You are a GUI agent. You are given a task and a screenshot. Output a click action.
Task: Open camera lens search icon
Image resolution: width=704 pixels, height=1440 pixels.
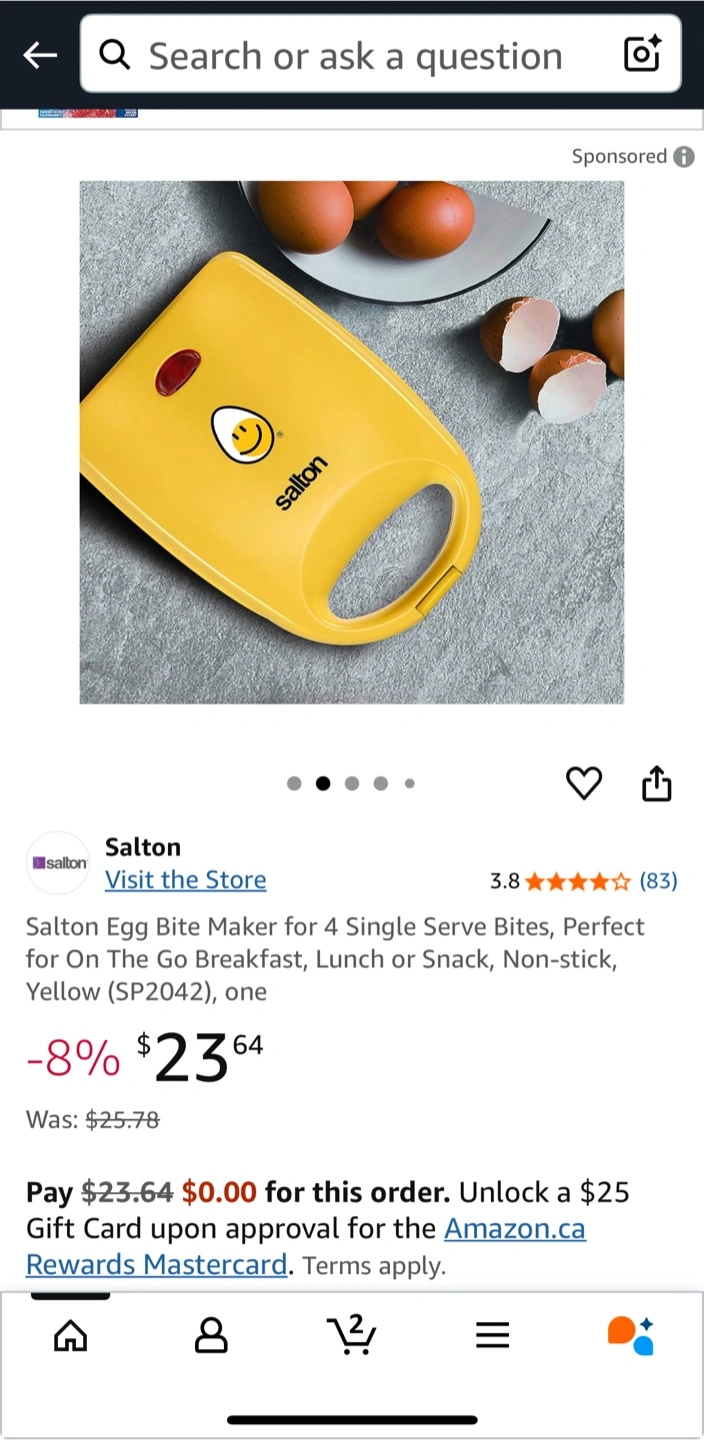pos(642,55)
